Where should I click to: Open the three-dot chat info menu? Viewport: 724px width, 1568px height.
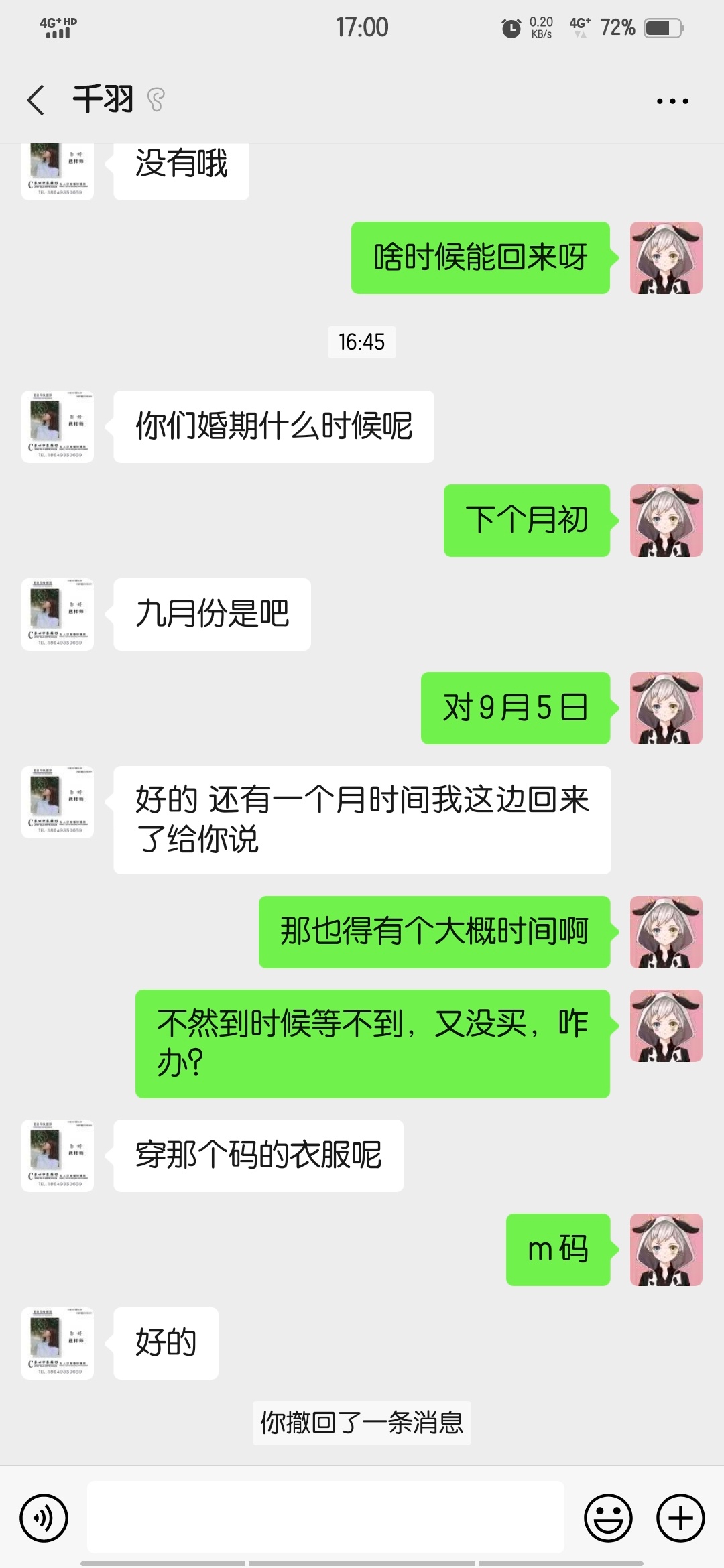tap(672, 101)
